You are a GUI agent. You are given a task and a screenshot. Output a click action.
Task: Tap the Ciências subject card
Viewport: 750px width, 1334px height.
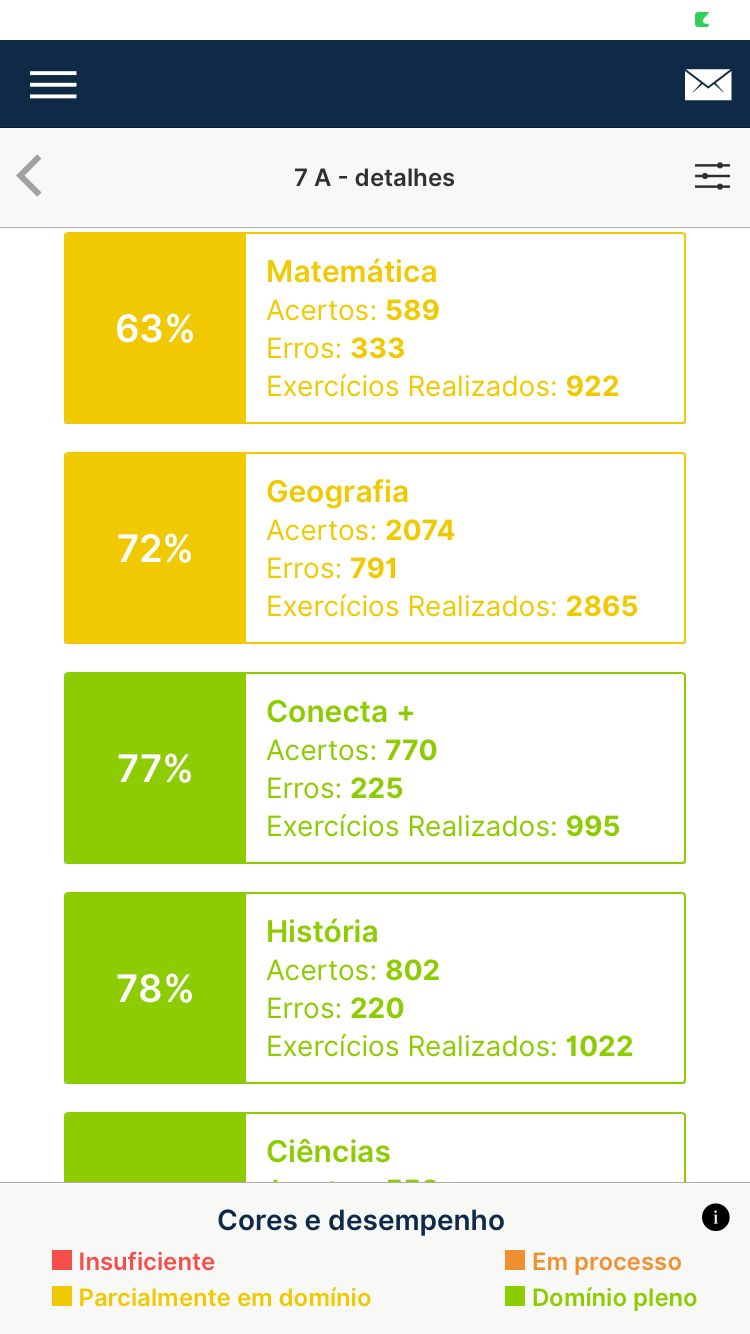[x=375, y=1148]
